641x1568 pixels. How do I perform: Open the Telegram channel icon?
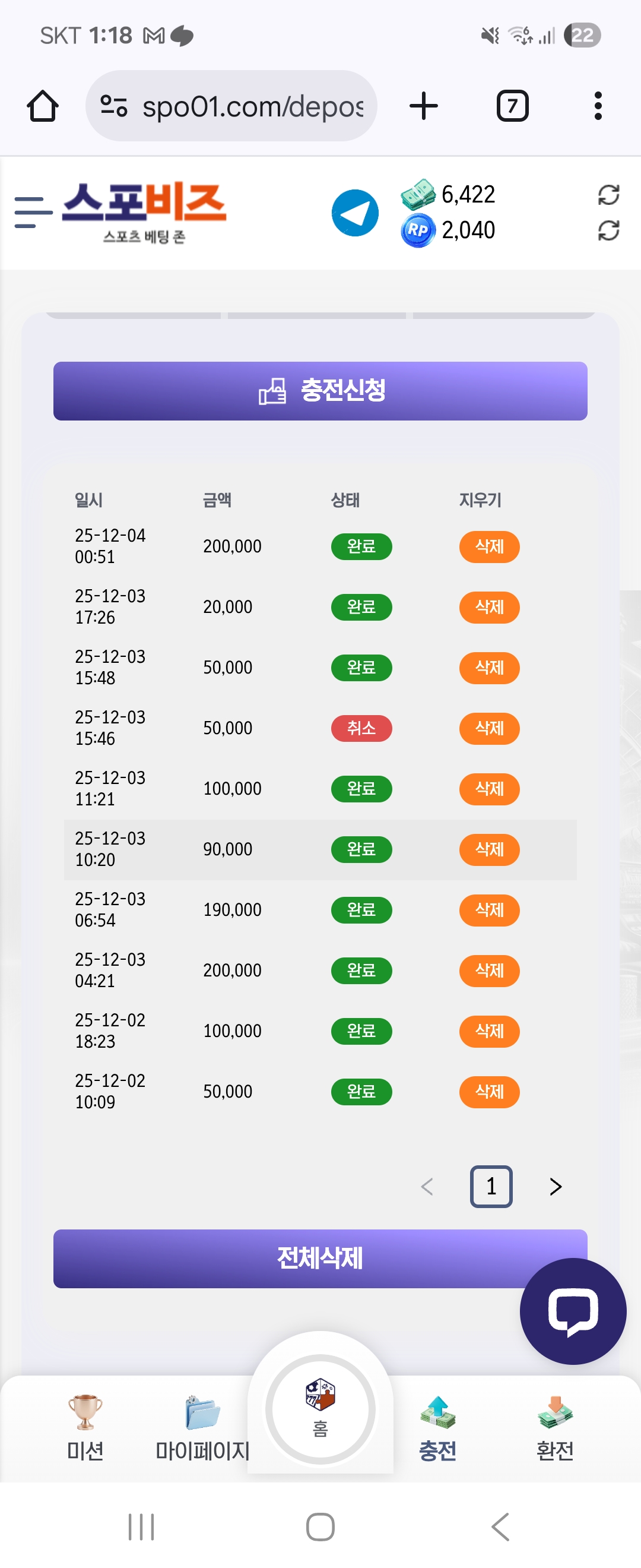(354, 213)
